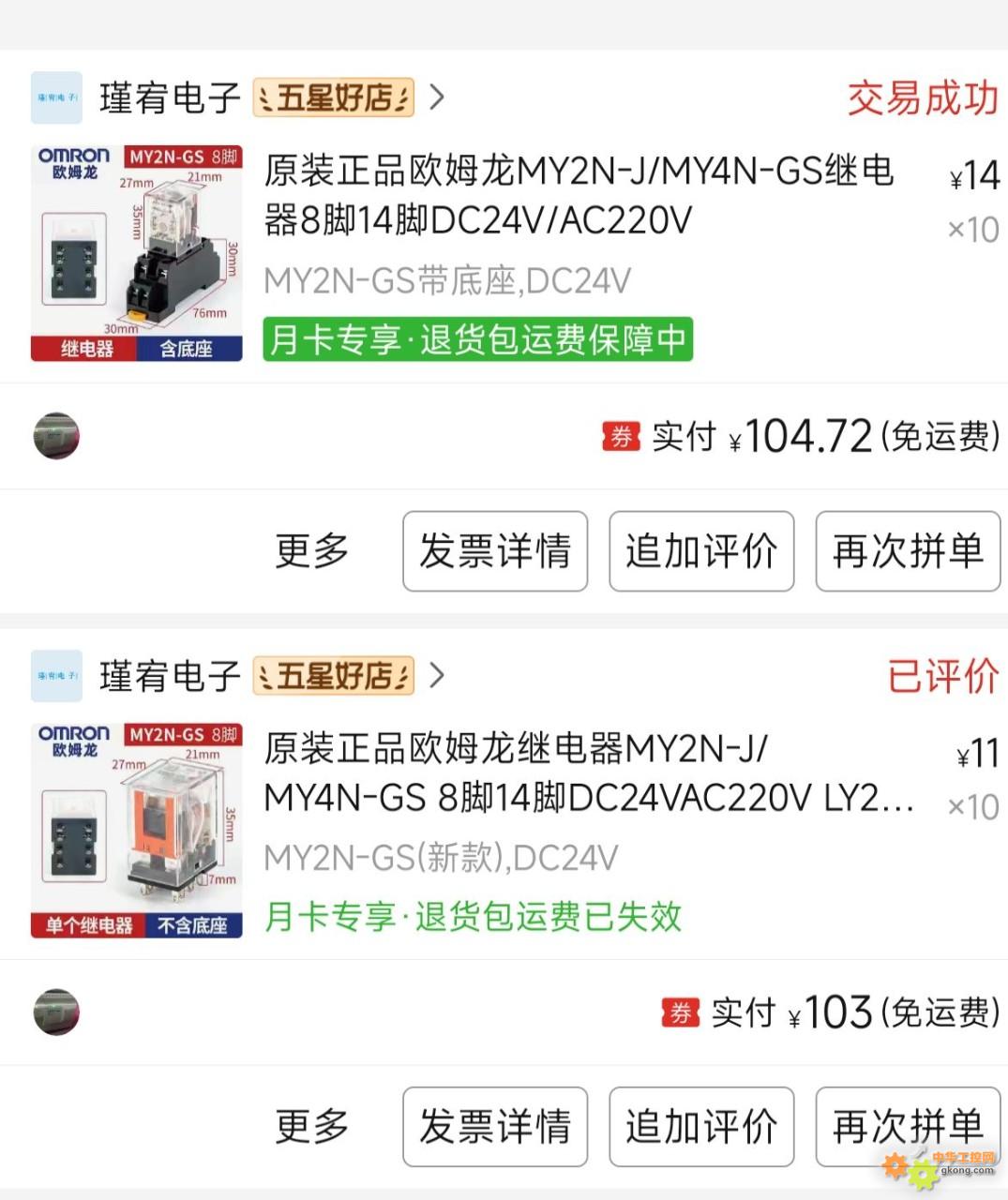
Task: Open order details via the 欧姆龙继电器MY2N-J LY2 title
Action: [587, 773]
